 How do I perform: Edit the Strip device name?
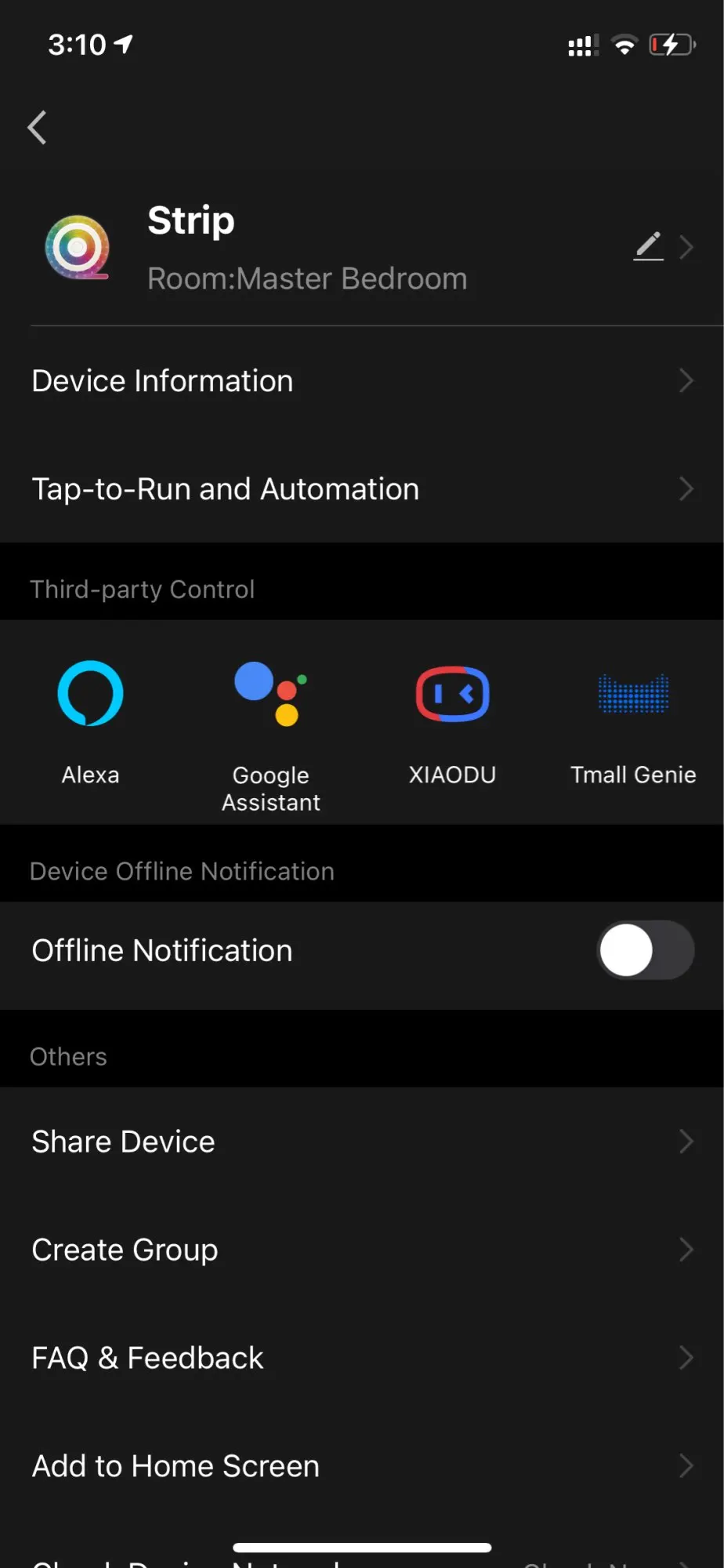coord(648,246)
